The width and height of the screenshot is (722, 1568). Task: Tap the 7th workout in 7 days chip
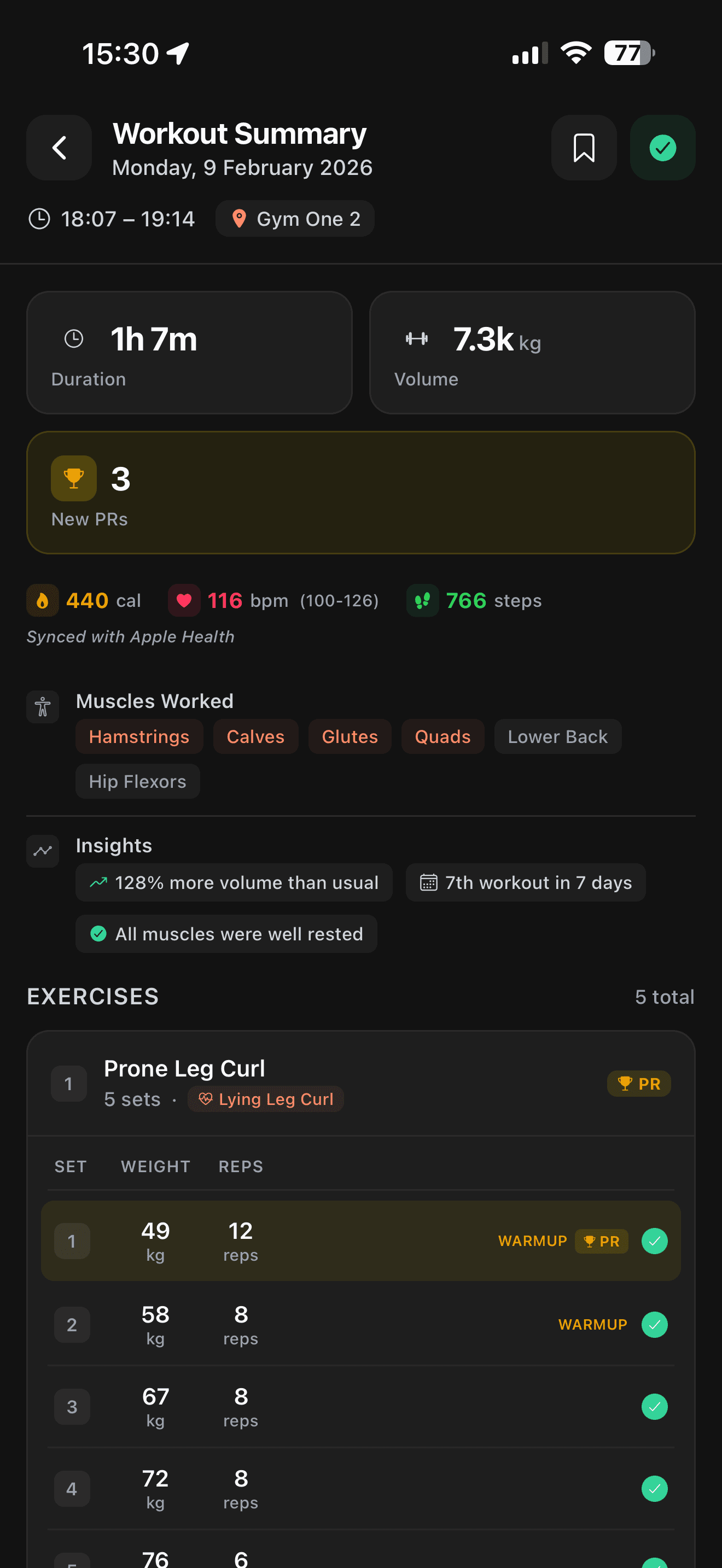(x=526, y=882)
